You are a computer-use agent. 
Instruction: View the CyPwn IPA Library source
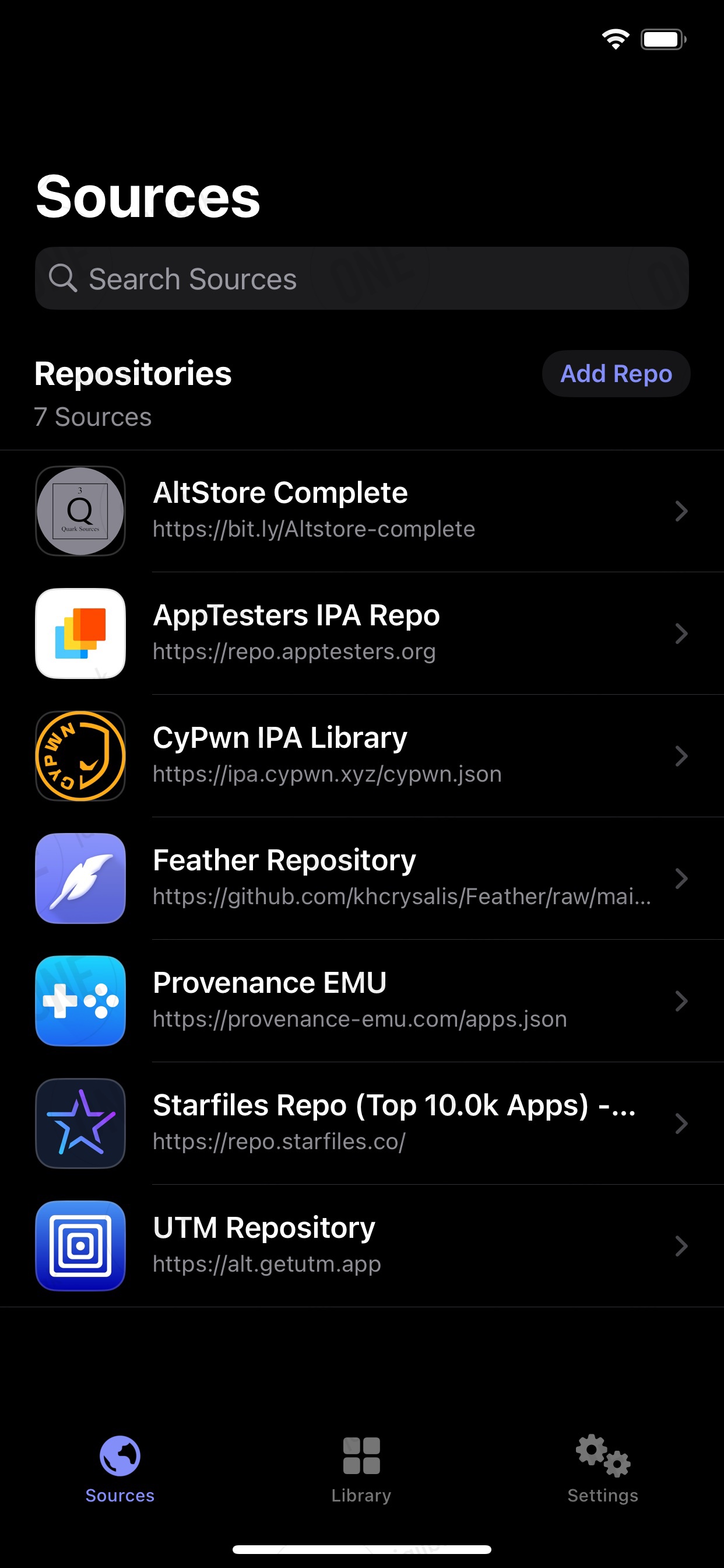[362, 755]
